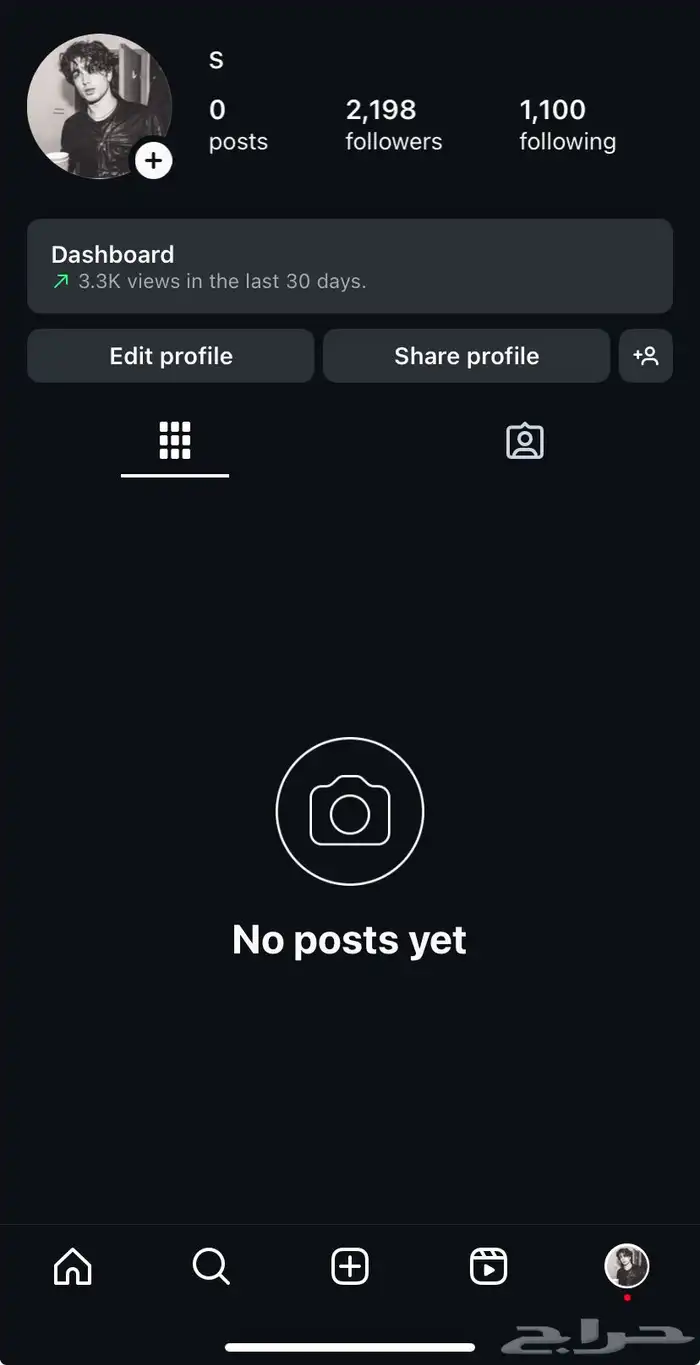700x1365 pixels.
Task: Open the Reels tab
Action: click(488, 1267)
